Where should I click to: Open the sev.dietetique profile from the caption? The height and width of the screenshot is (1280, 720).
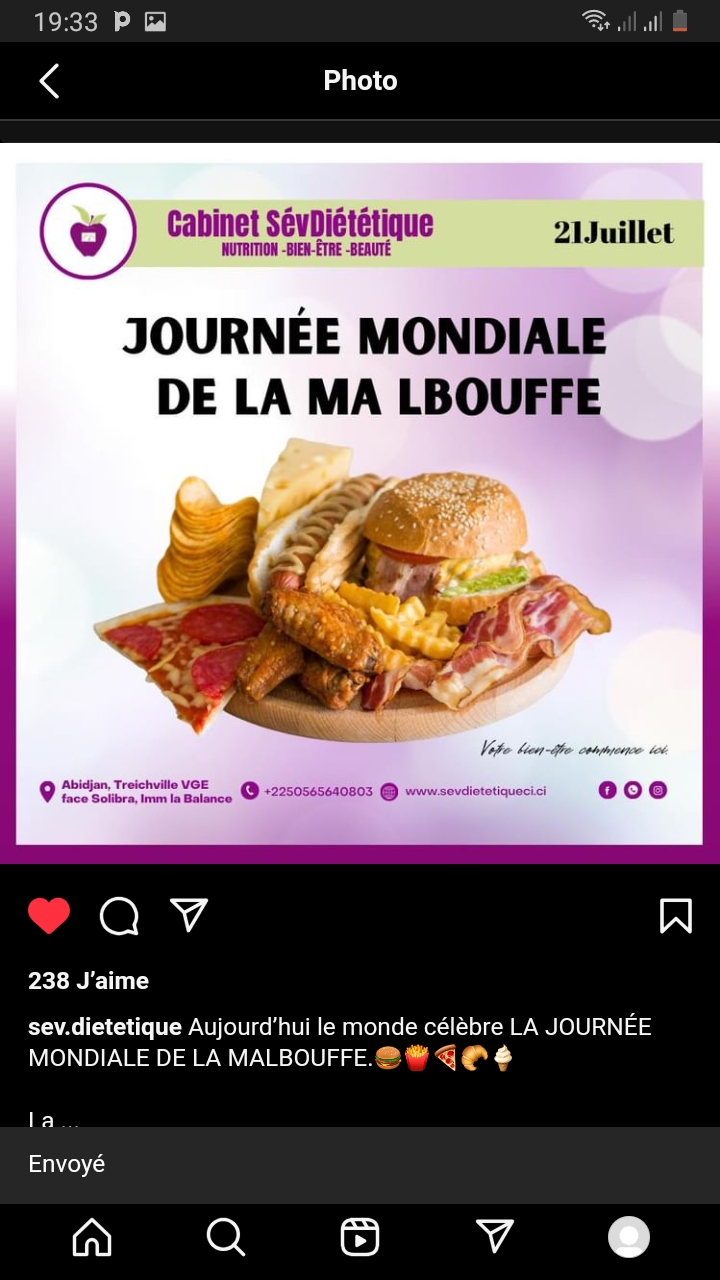(105, 1027)
